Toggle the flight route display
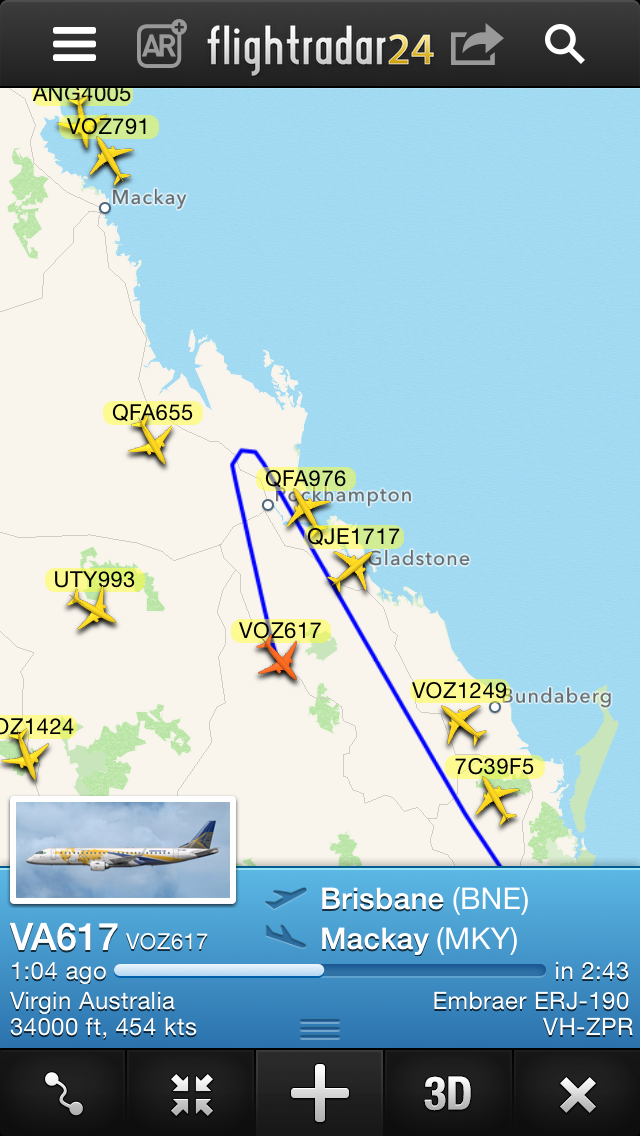 pos(63,1093)
